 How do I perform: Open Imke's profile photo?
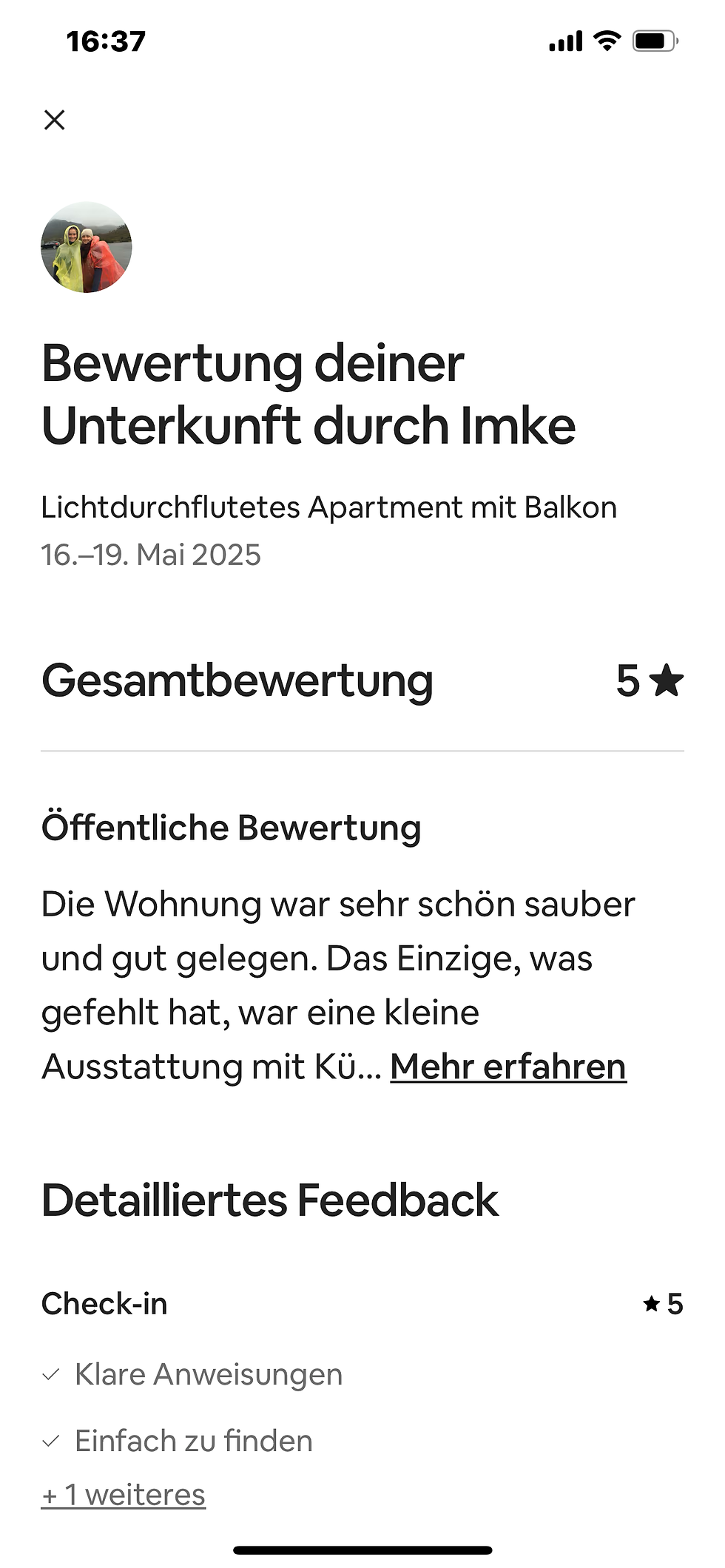[x=87, y=247]
